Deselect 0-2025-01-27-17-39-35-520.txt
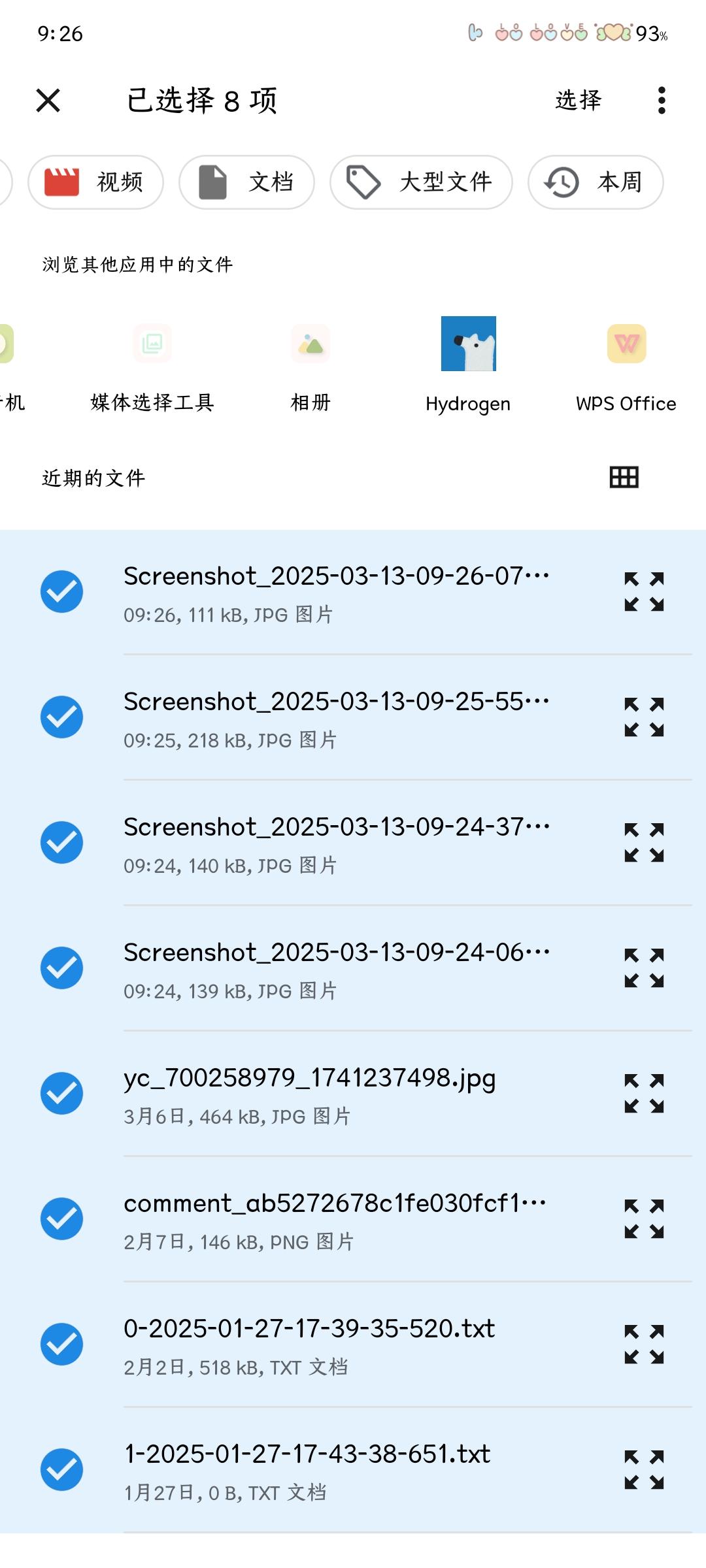This screenshot has width=706, height=1568. [61, 1345]
